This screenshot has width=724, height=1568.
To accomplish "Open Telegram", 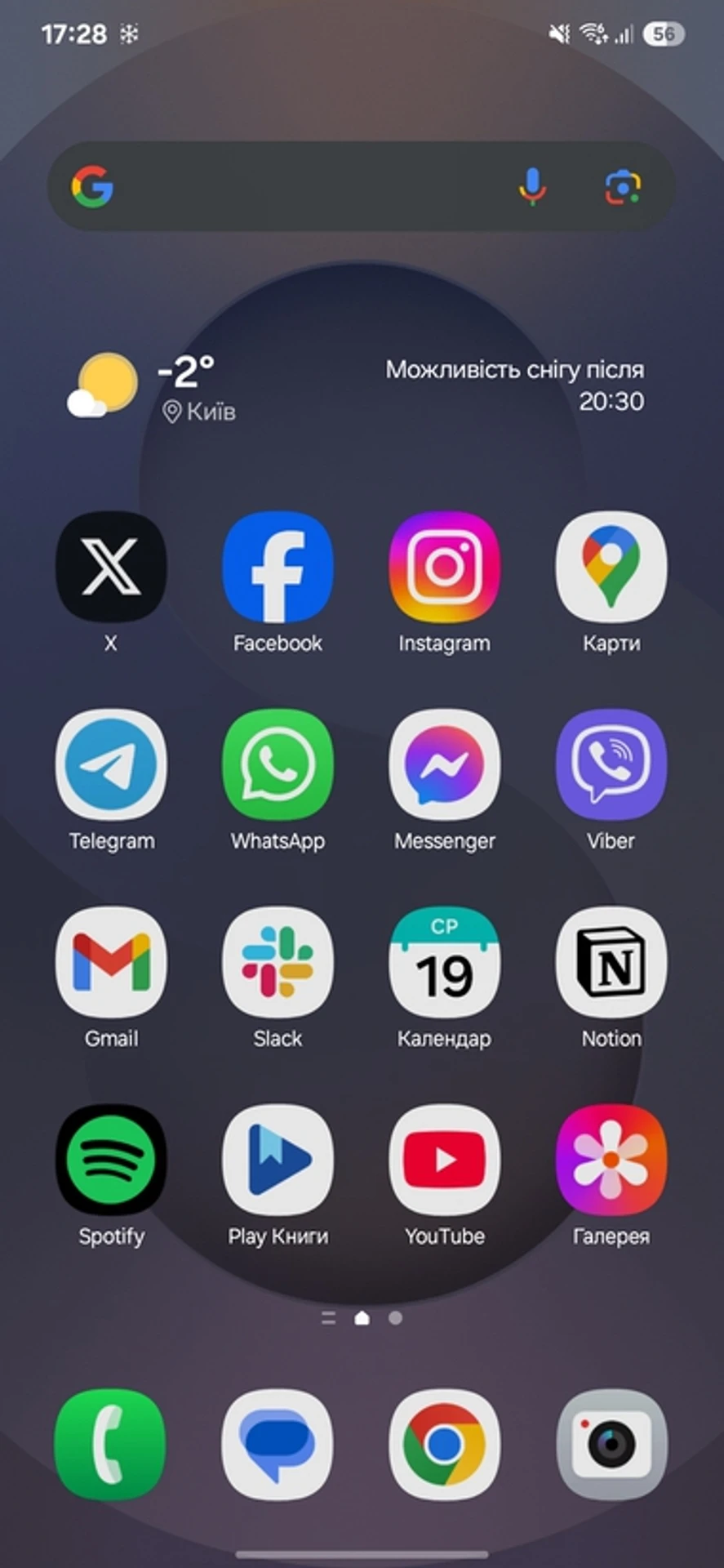I will coord(111,764).
